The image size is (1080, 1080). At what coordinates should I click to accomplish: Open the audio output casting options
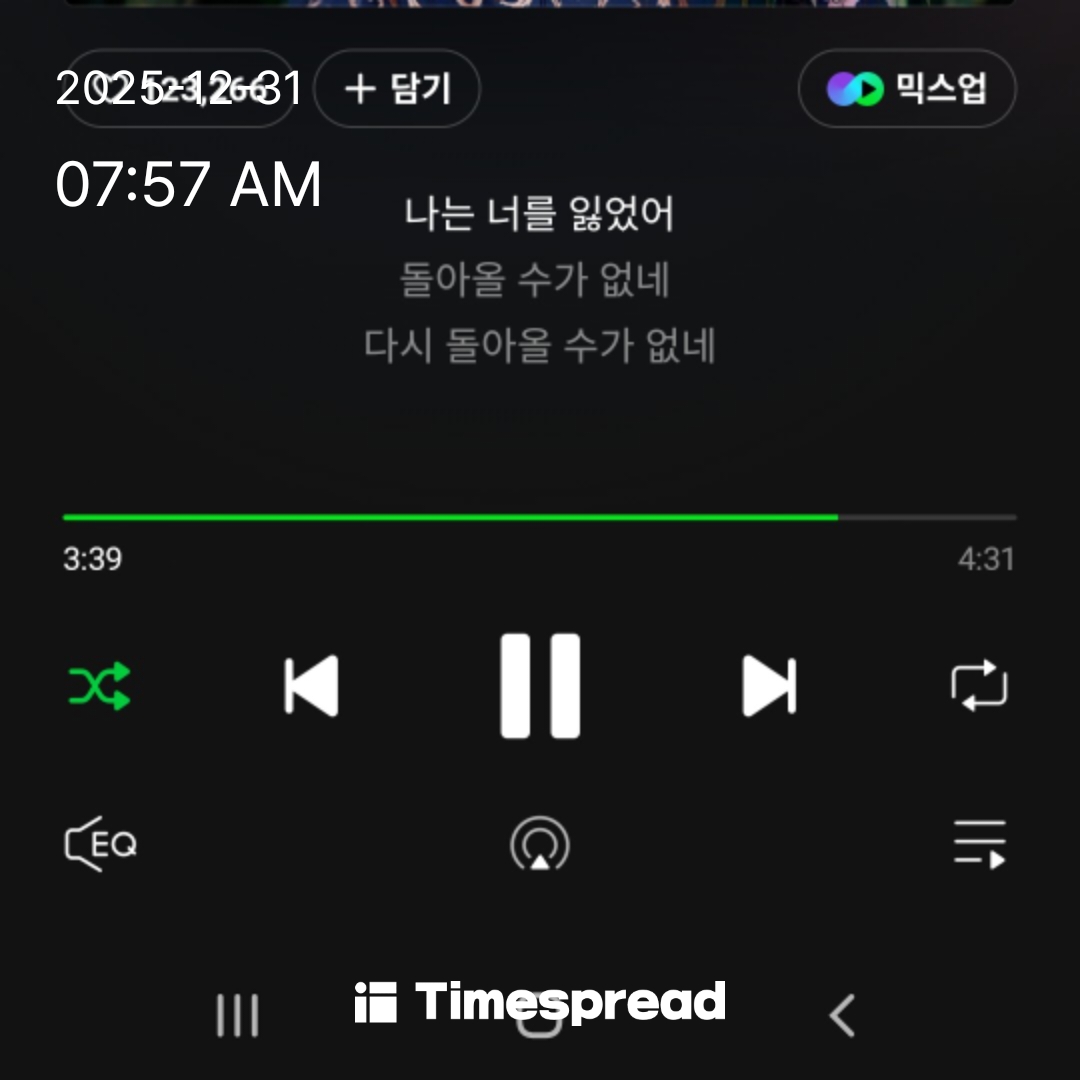pos(540,845)
